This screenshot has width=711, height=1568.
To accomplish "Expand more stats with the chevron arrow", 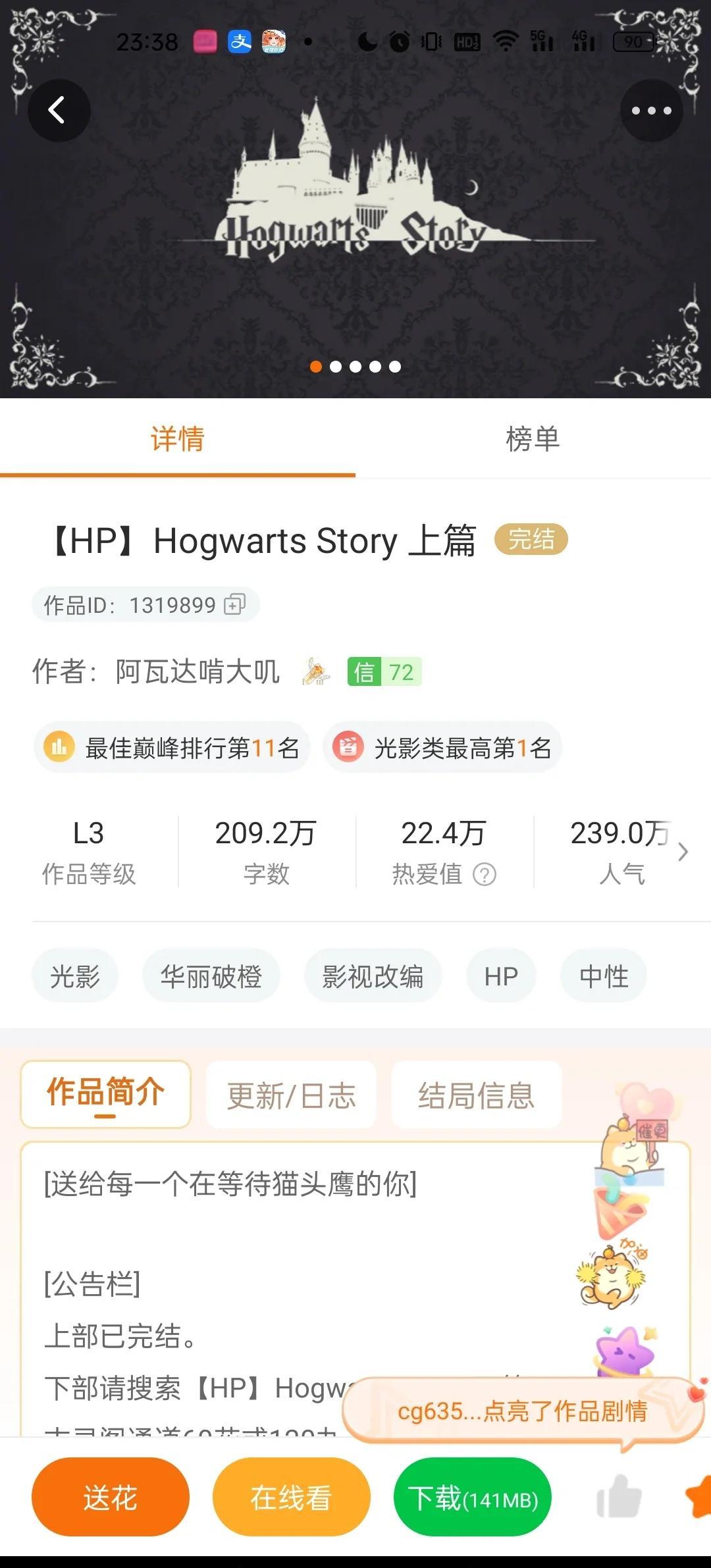I will point(683,852).
